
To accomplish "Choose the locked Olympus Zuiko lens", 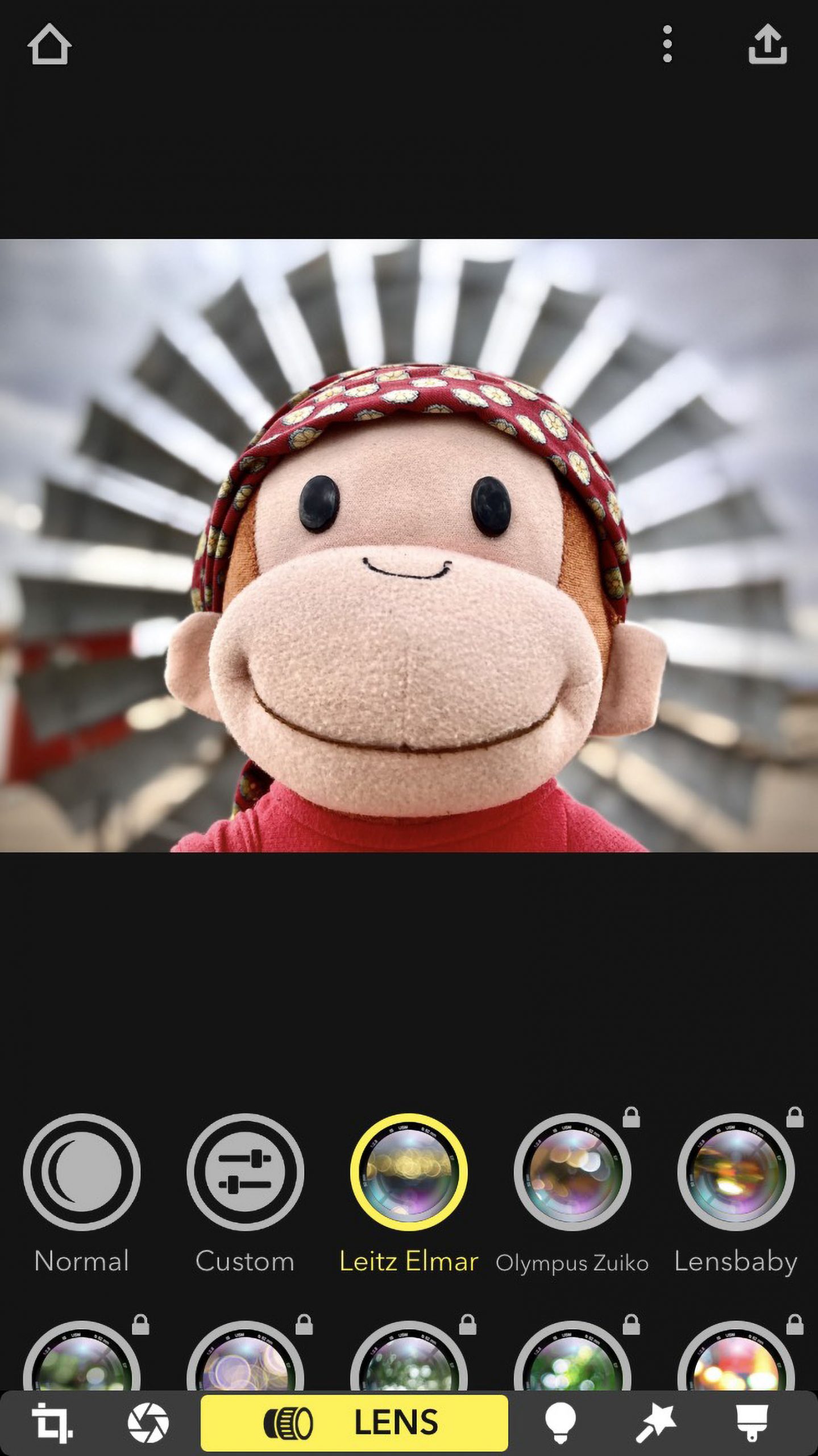I will pos(572,1172).
